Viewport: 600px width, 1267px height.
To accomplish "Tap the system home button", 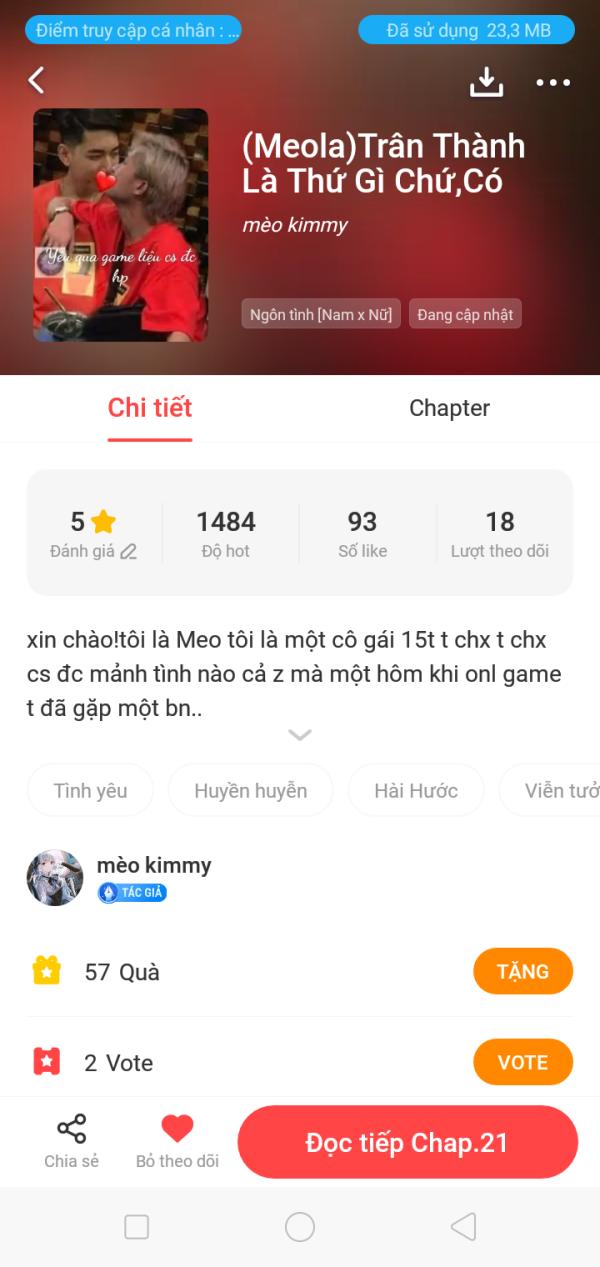I will click(x=300, y=1227).
